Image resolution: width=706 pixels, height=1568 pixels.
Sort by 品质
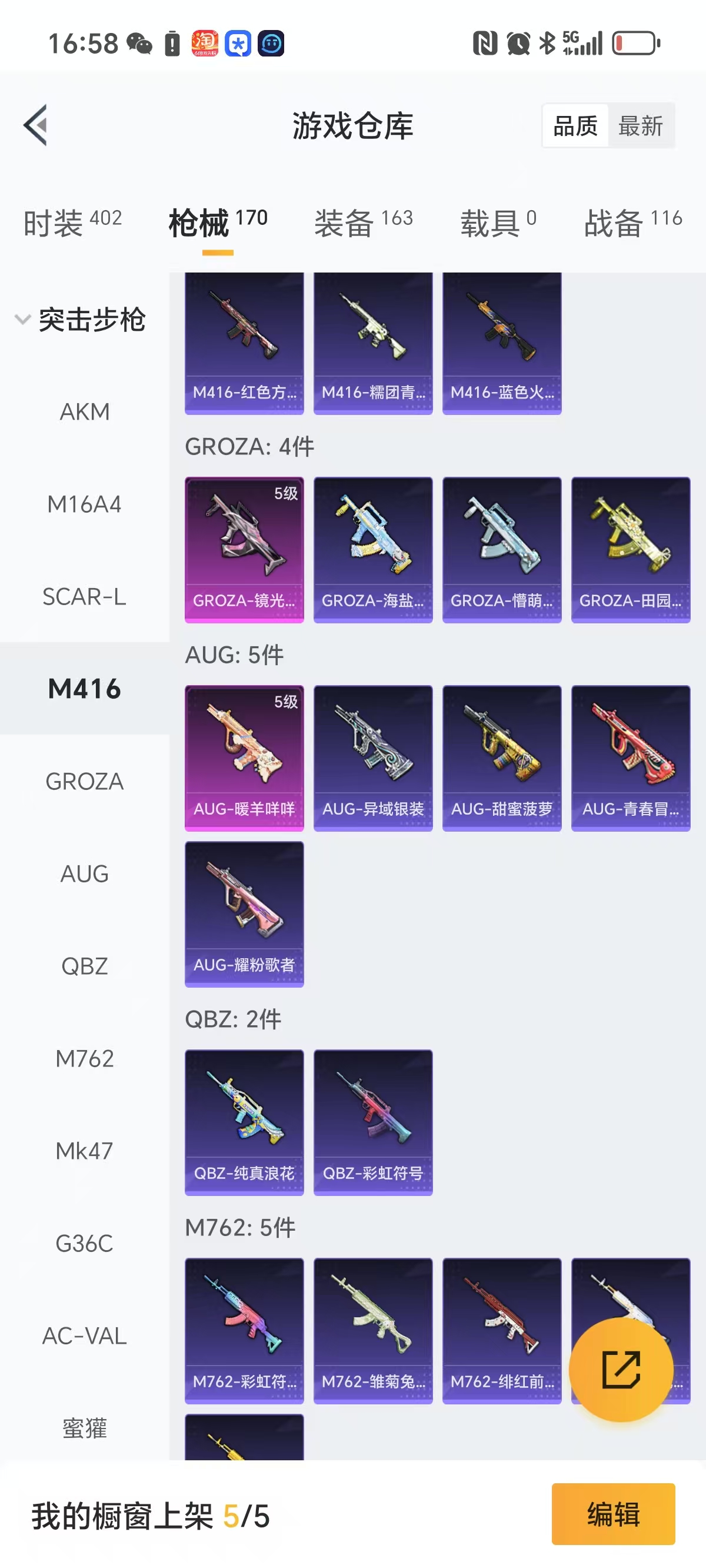[575, 126]
